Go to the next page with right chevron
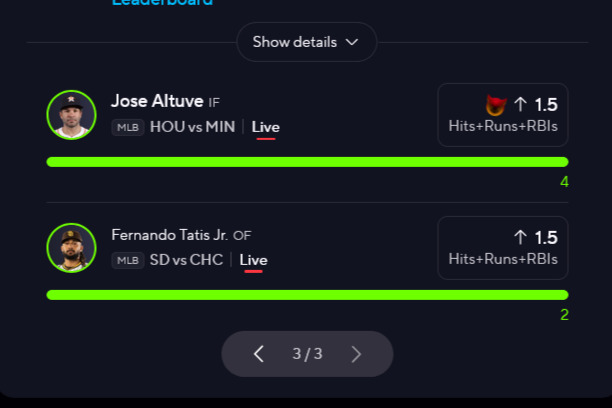The width and height of the screenshot is (612, 408). pyautogui.click(x=356, y=354)
